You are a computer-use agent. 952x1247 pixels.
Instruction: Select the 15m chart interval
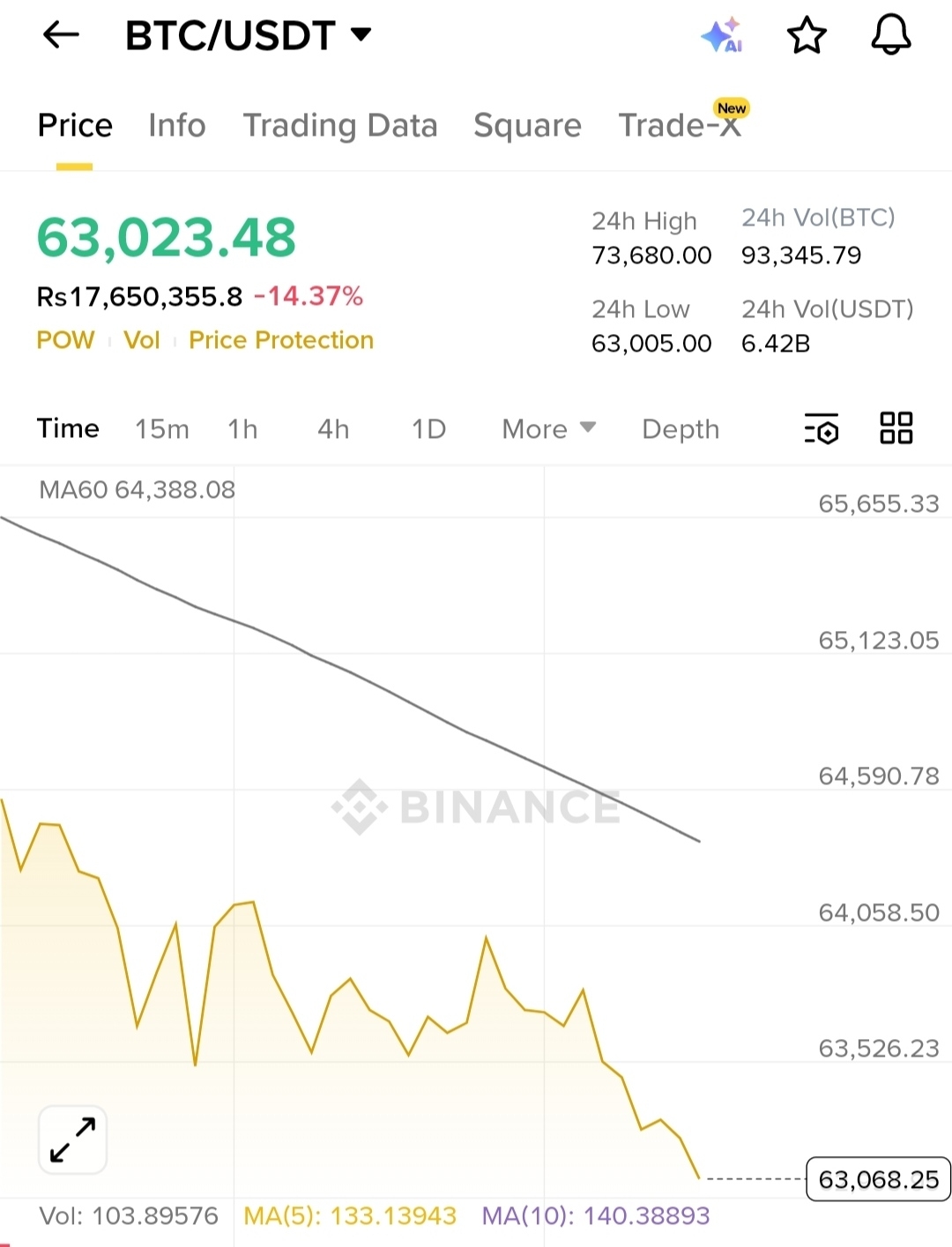point(162,429)
